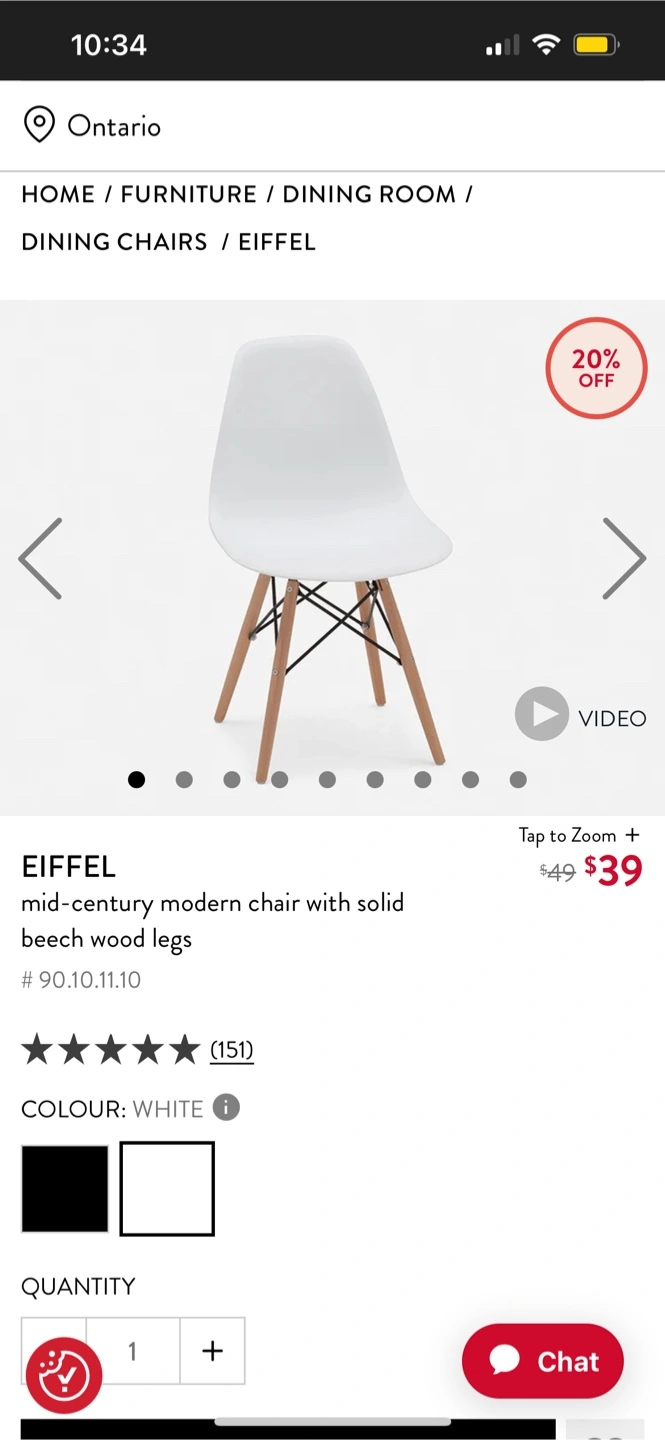Play the product video
This screenshot has height=1440, width=665.
pyautogui.click(x=543, y=715)
